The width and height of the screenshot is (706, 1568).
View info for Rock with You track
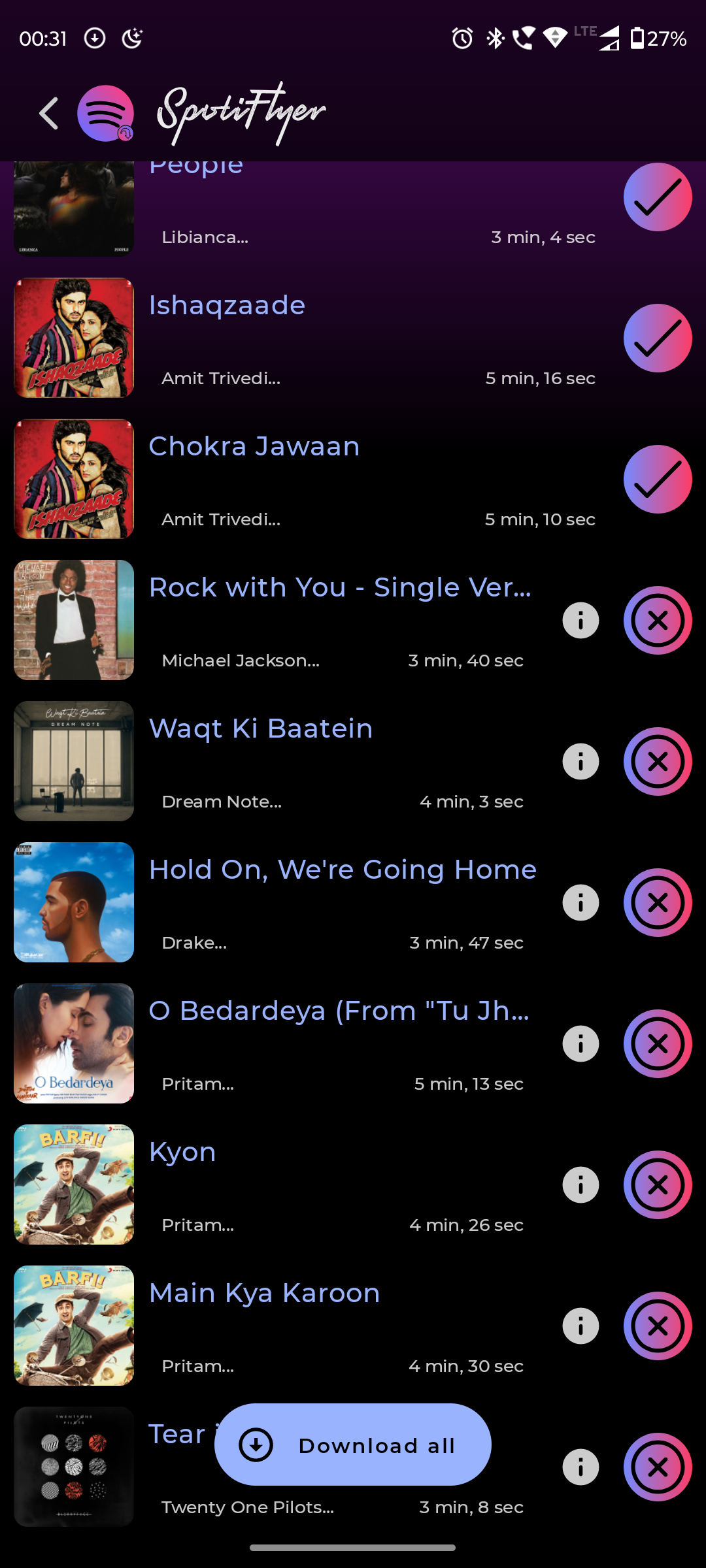[580, 620]
